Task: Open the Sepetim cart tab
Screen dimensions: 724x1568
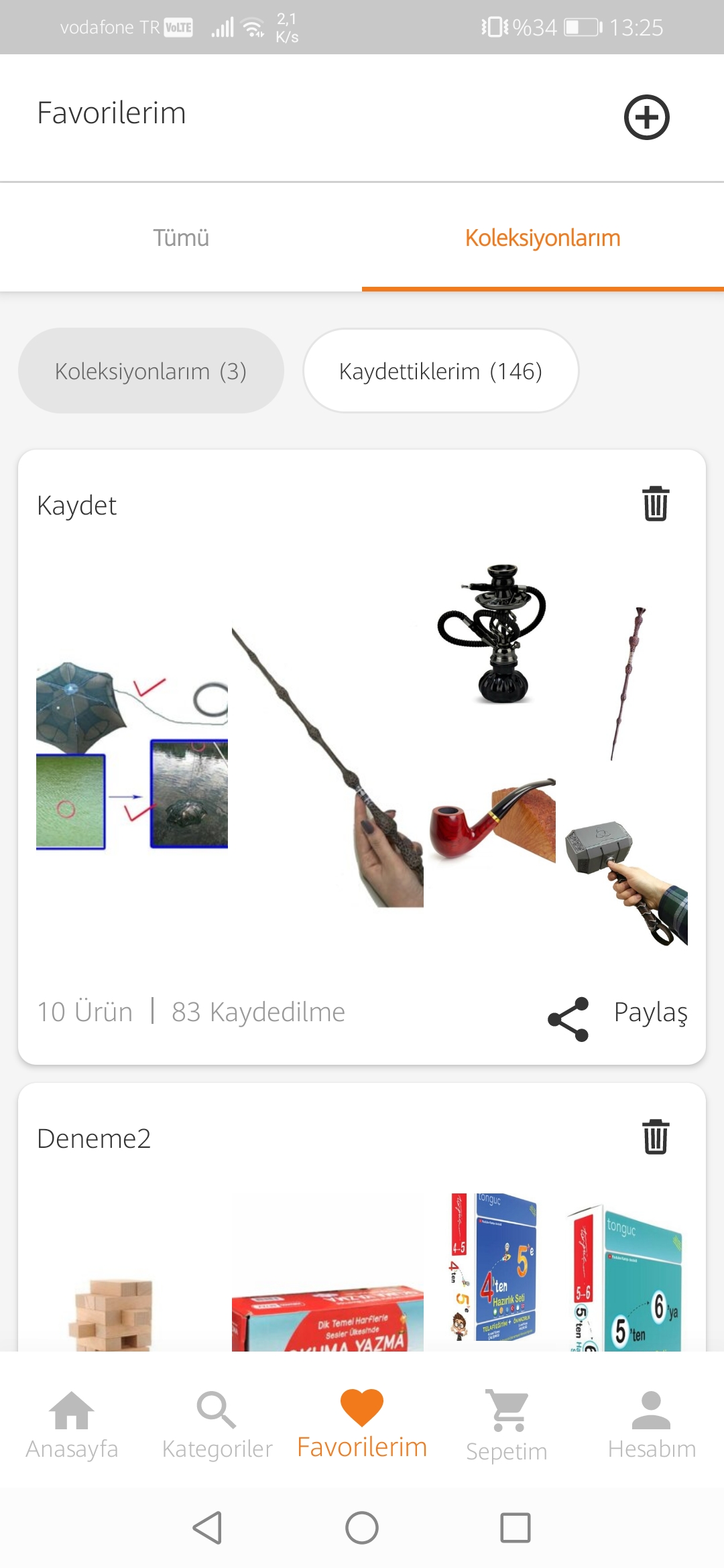Action: click(x=507, y=1424)
